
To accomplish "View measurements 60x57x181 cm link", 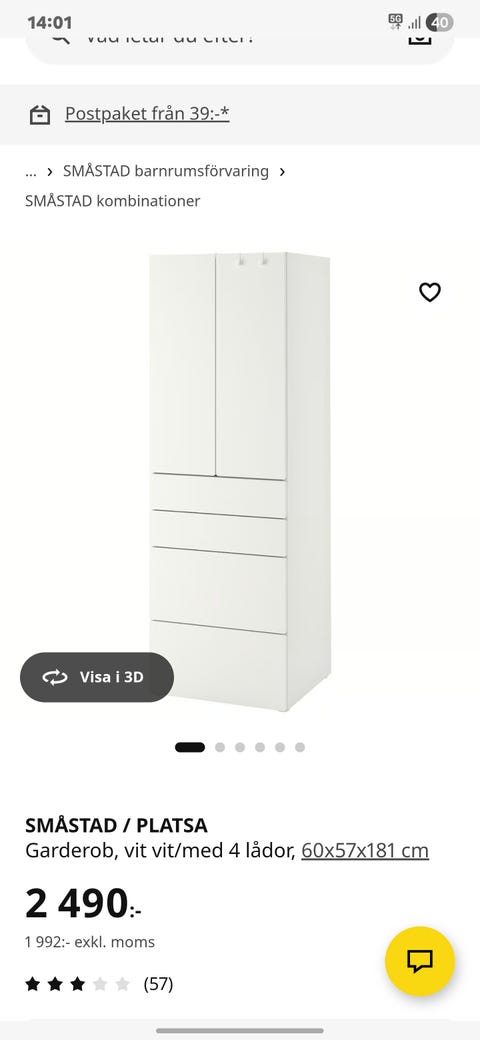I will [365, 850].
